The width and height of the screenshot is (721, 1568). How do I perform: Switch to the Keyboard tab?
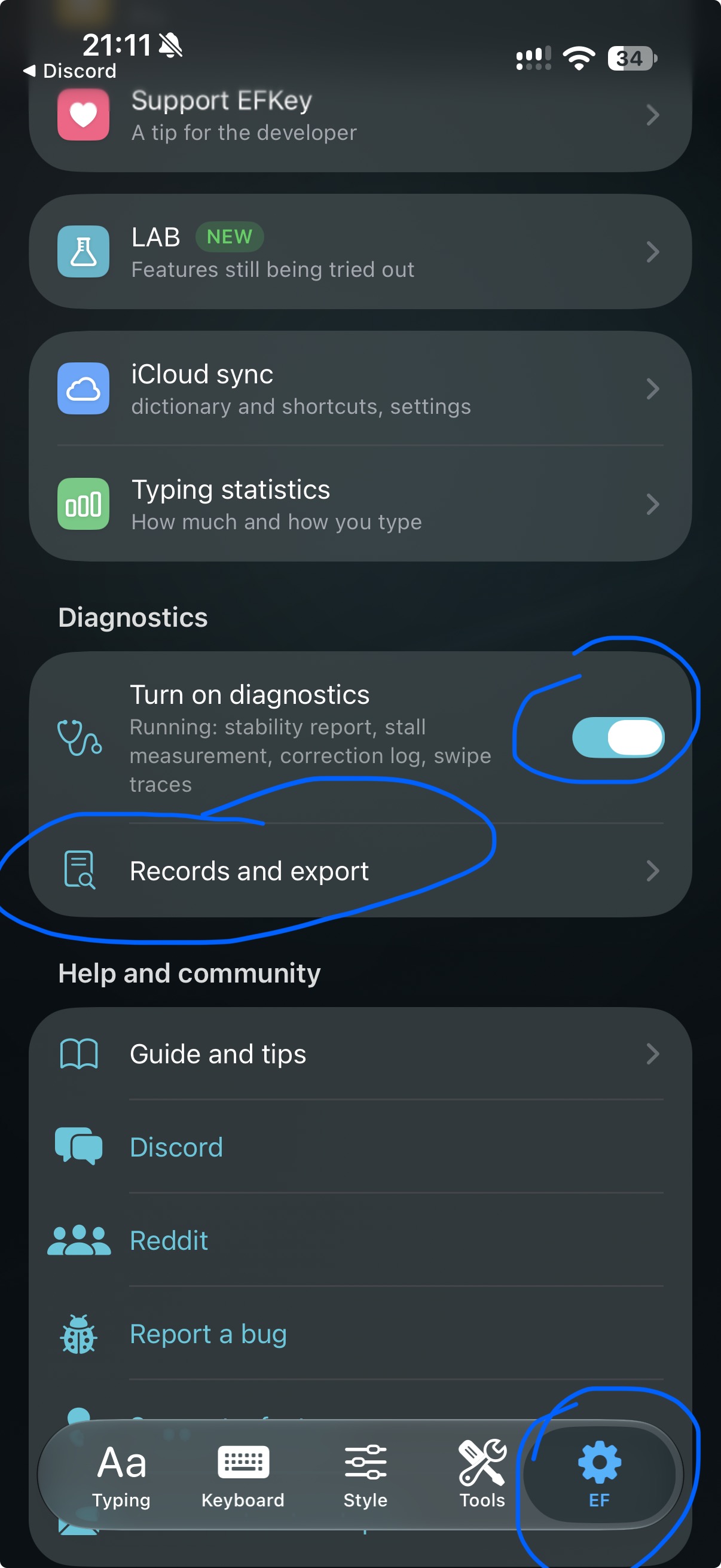243,1475
